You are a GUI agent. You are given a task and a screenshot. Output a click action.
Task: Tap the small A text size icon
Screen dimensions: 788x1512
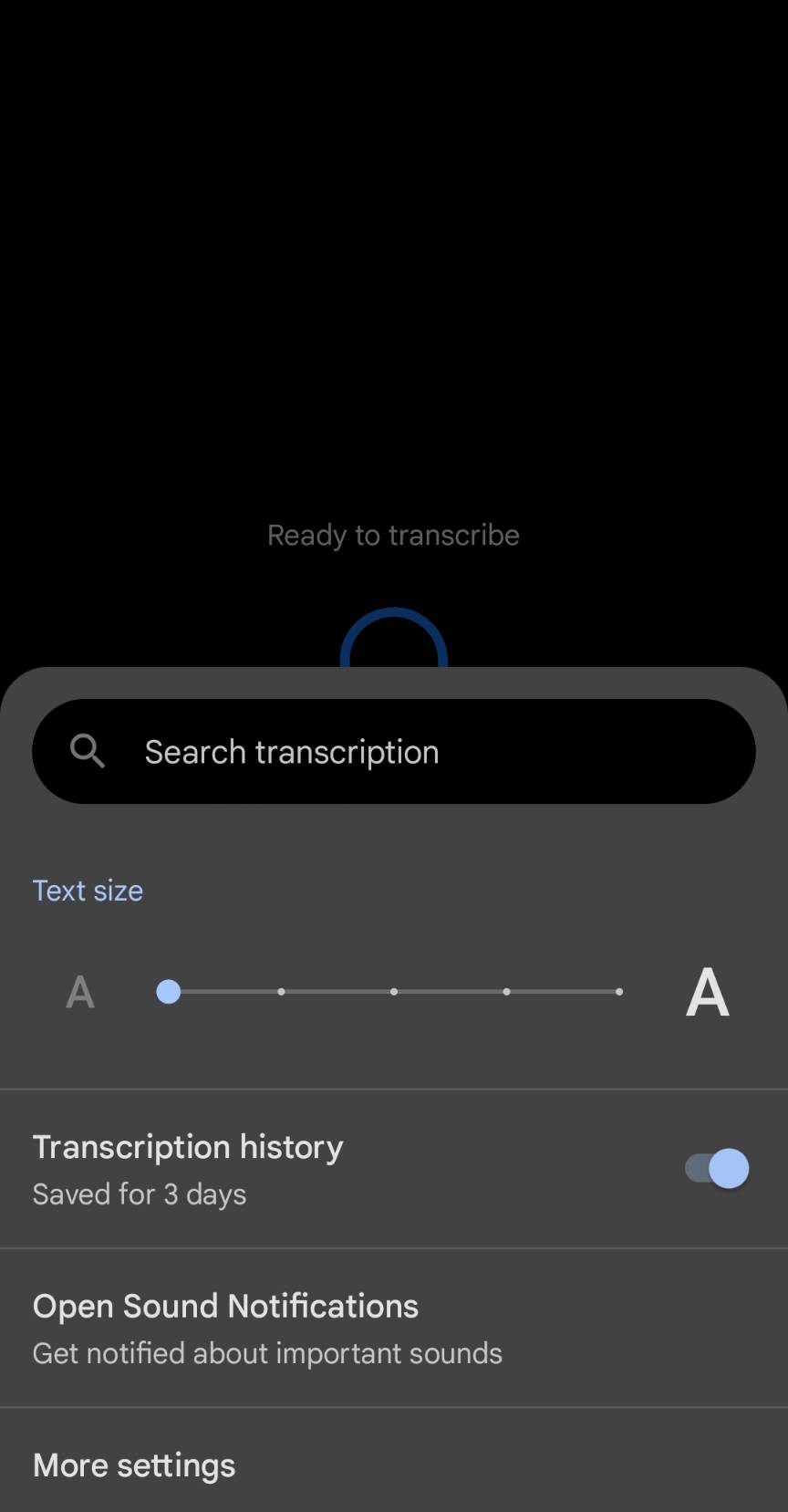tap(80, 992)
